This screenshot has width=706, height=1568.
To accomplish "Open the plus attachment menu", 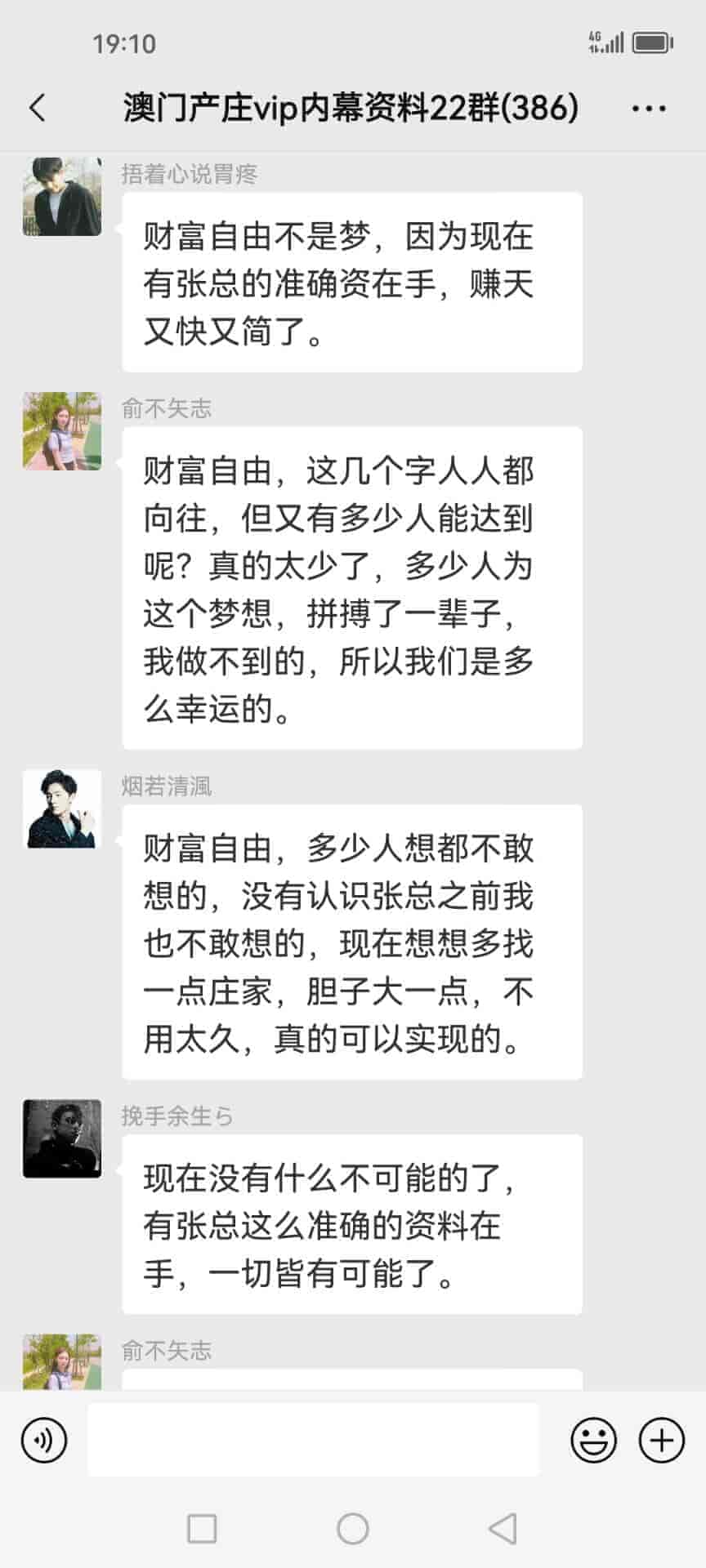I will click(x=661, y=1440).
